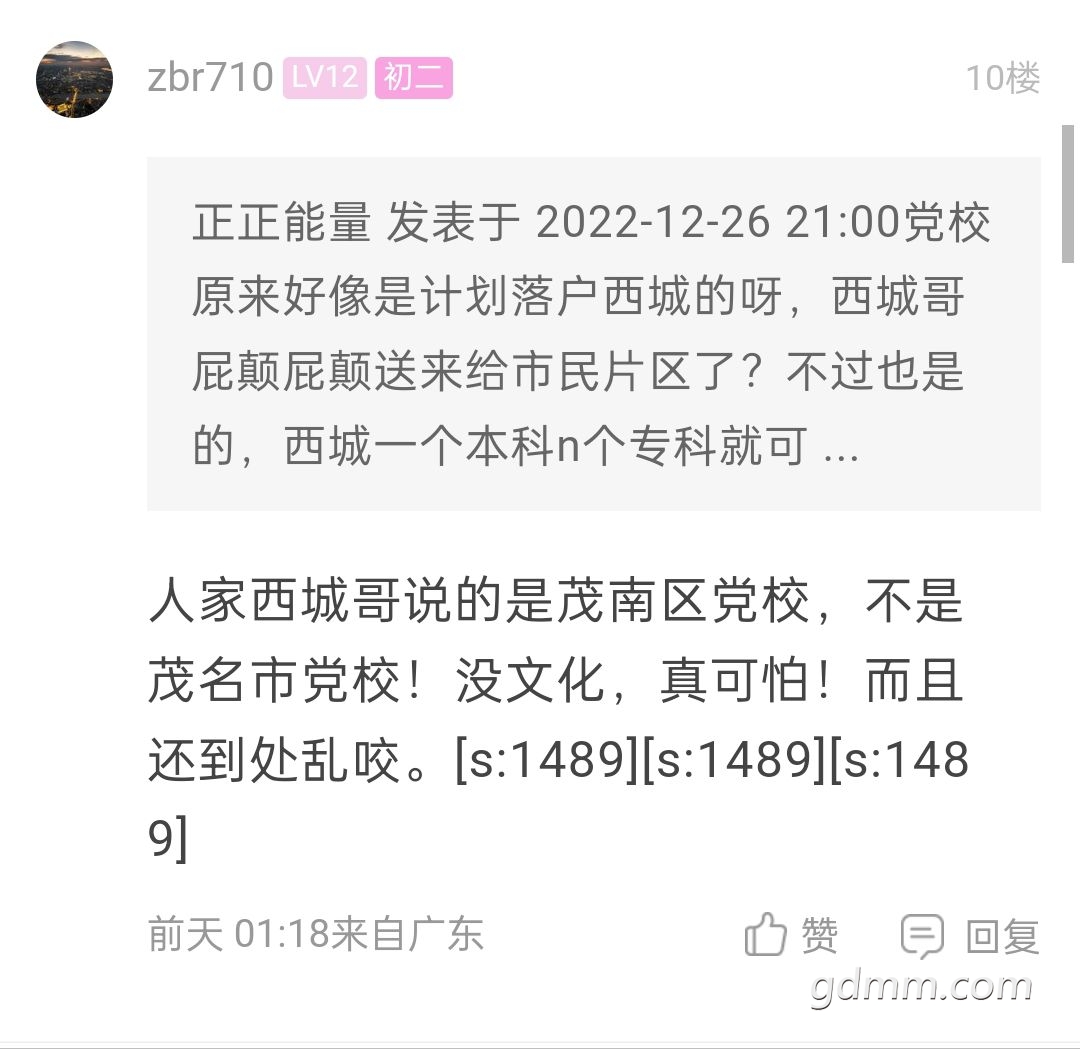Open the quoted post by 正正能量

click(x=593, y=334)
